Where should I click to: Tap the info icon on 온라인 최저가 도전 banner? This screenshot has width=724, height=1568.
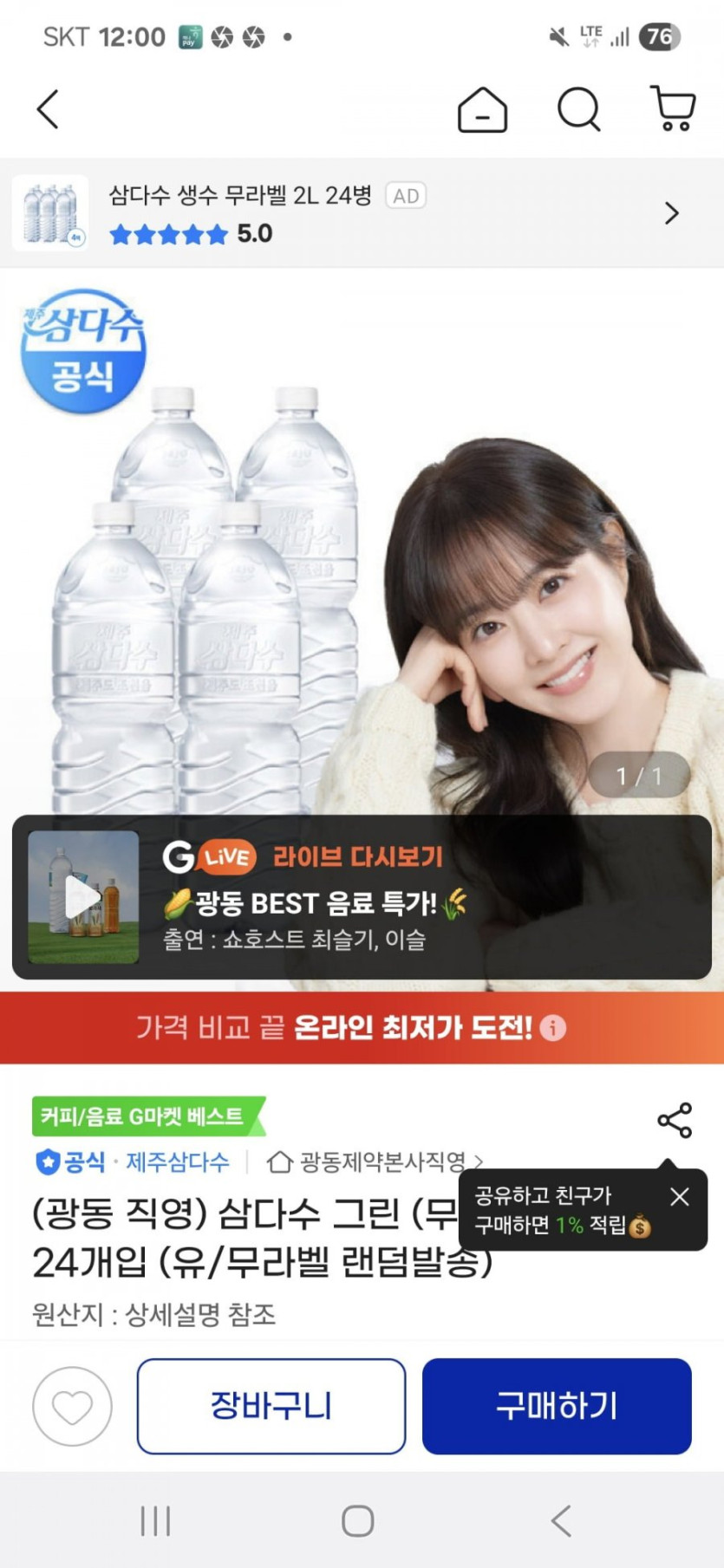pos(552,1028)
